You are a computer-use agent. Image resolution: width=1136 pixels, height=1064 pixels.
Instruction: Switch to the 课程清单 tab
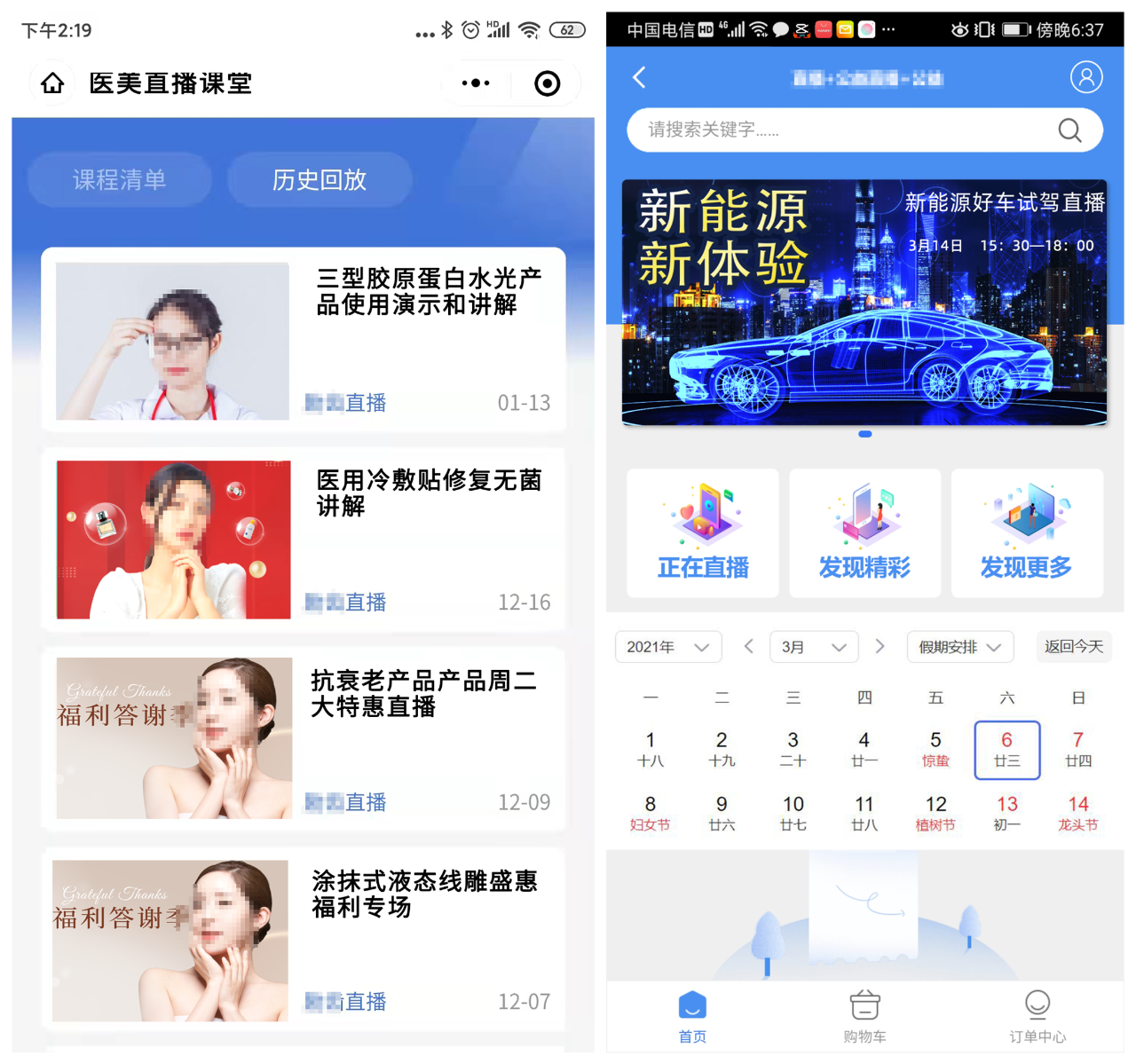[x=119, y=180]
